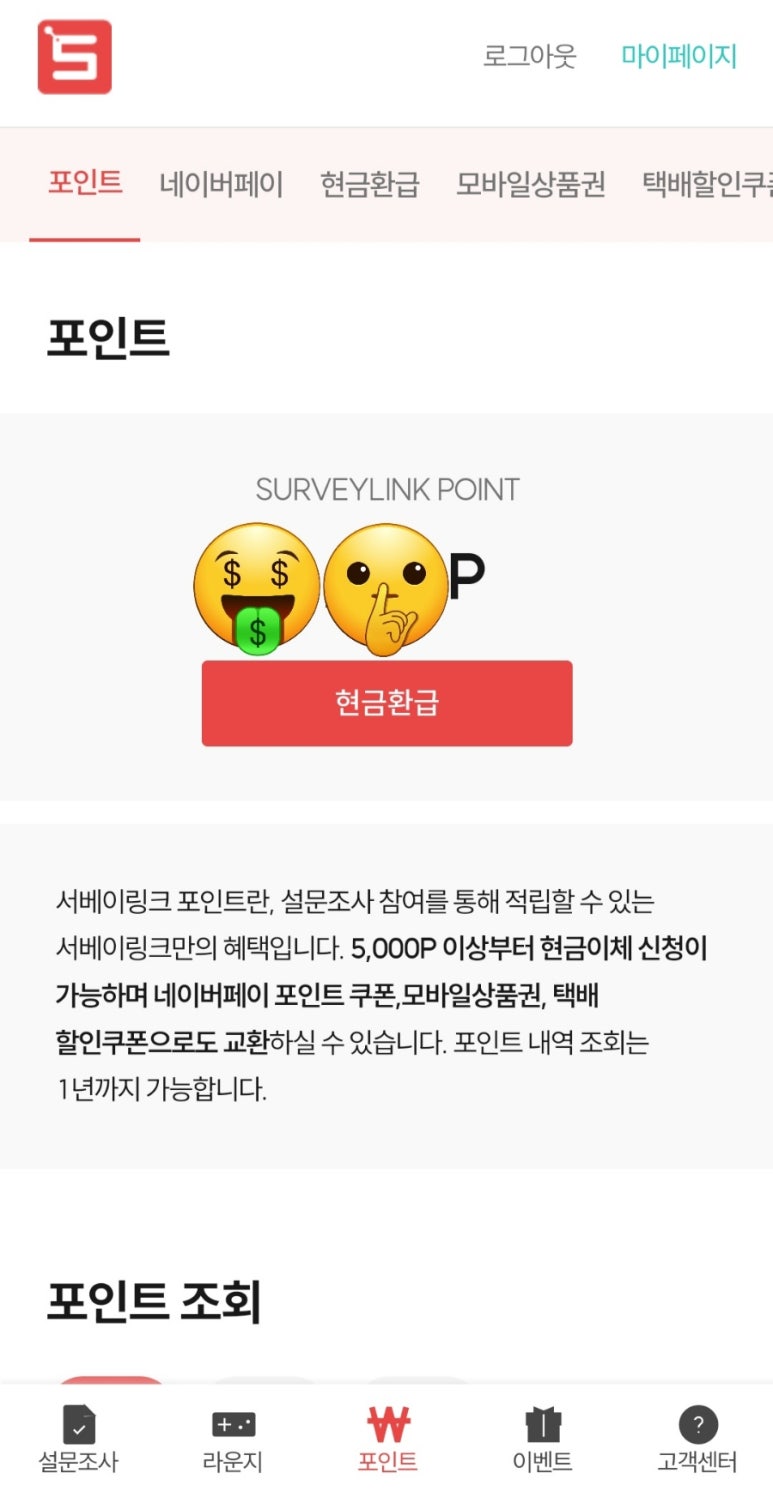This screenshot has height=1498, width=773.
Task: Select 포인트 in the bottom navigation
Action: (388, 1440)
